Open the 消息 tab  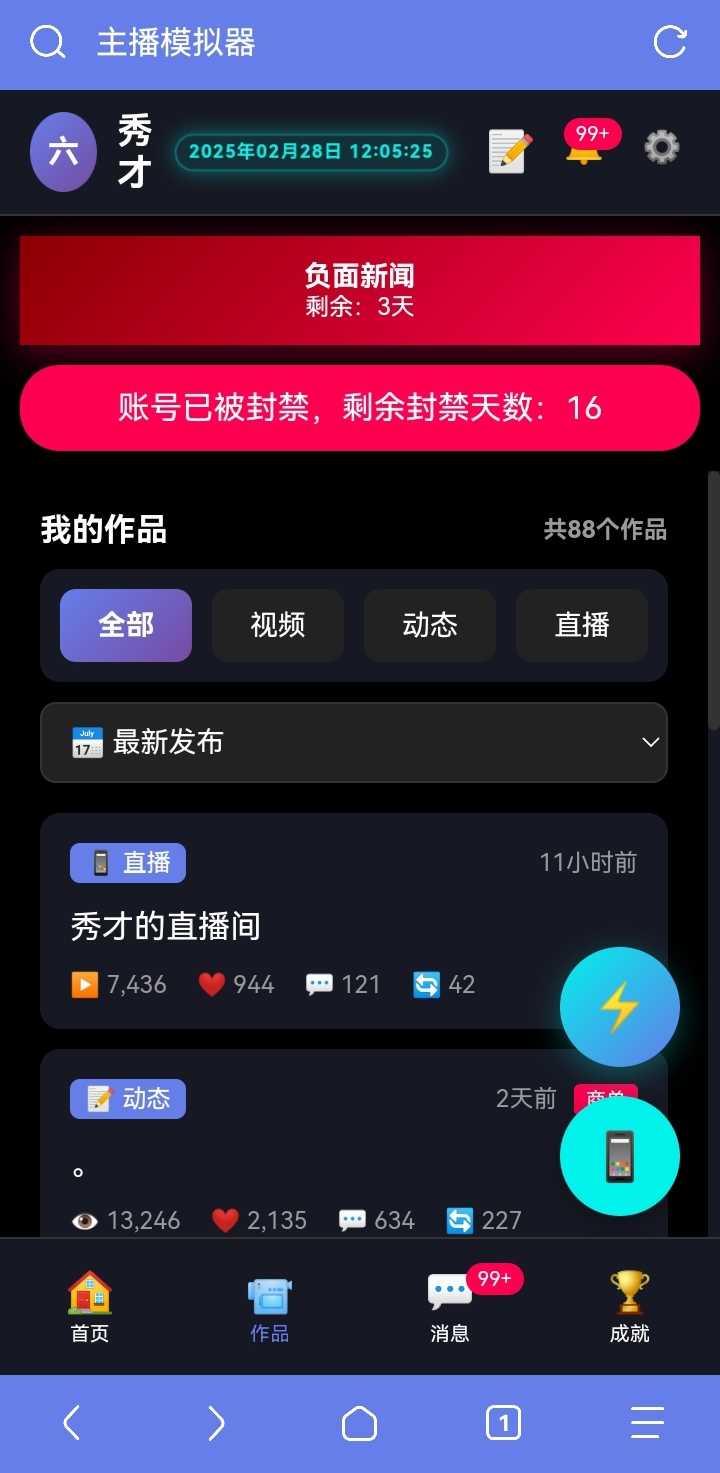coord(449,1306)
